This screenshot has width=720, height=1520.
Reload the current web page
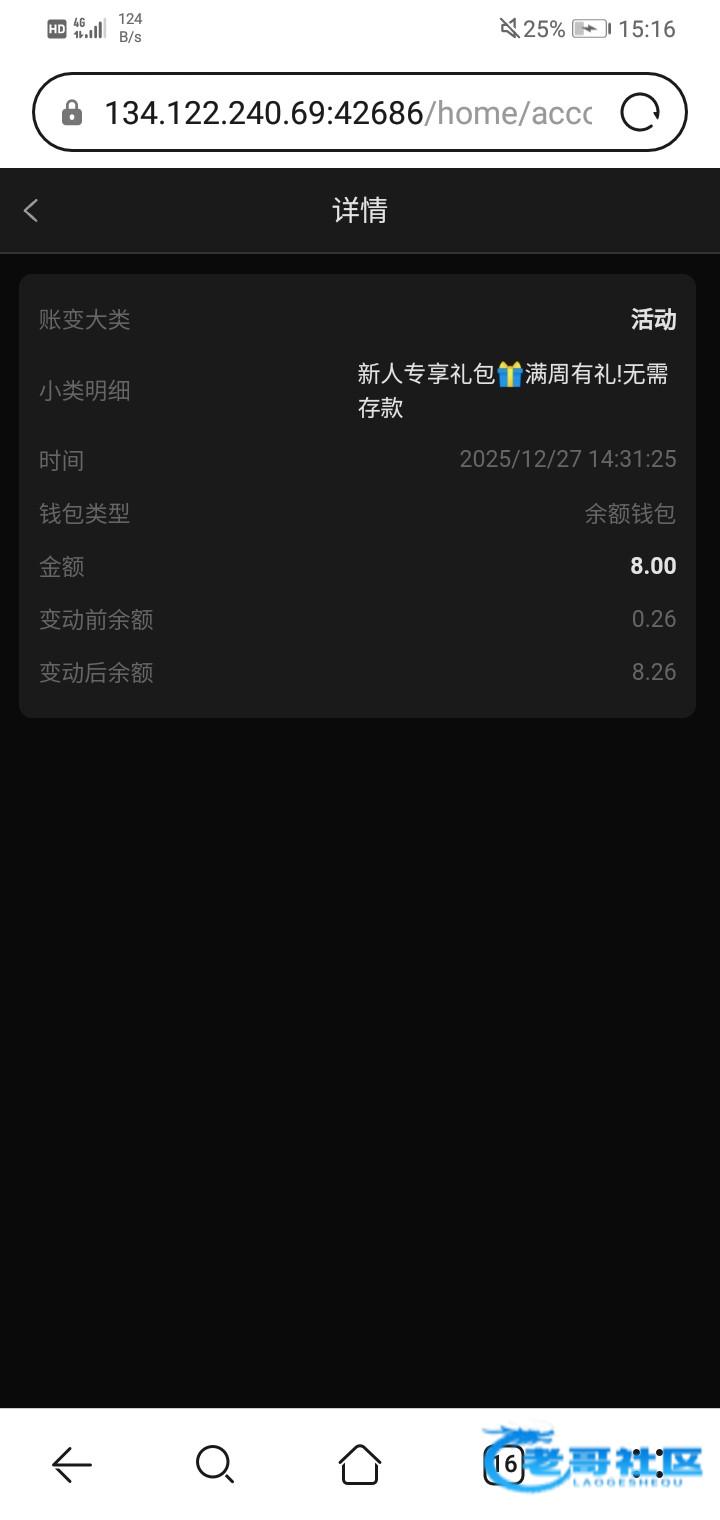640,113
